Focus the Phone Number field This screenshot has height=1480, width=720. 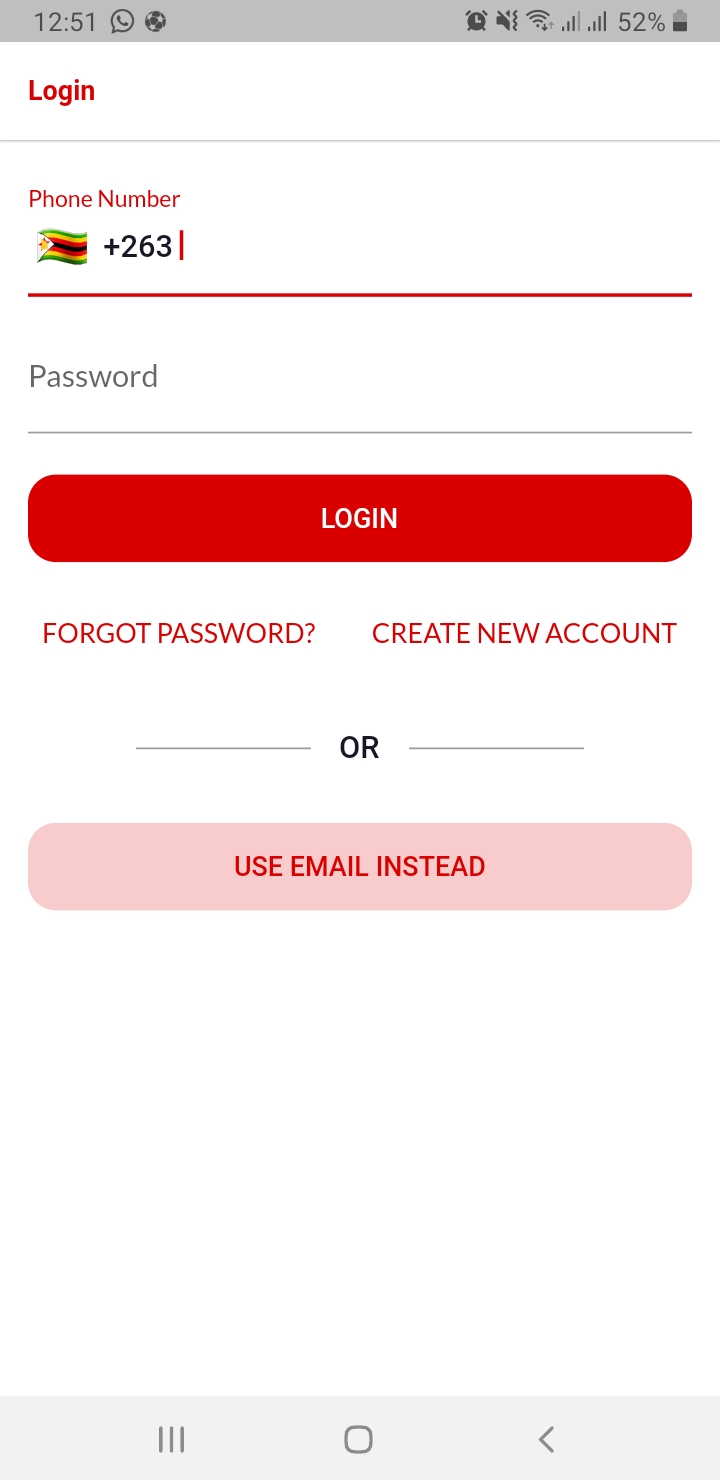click(x=430, y=247)
